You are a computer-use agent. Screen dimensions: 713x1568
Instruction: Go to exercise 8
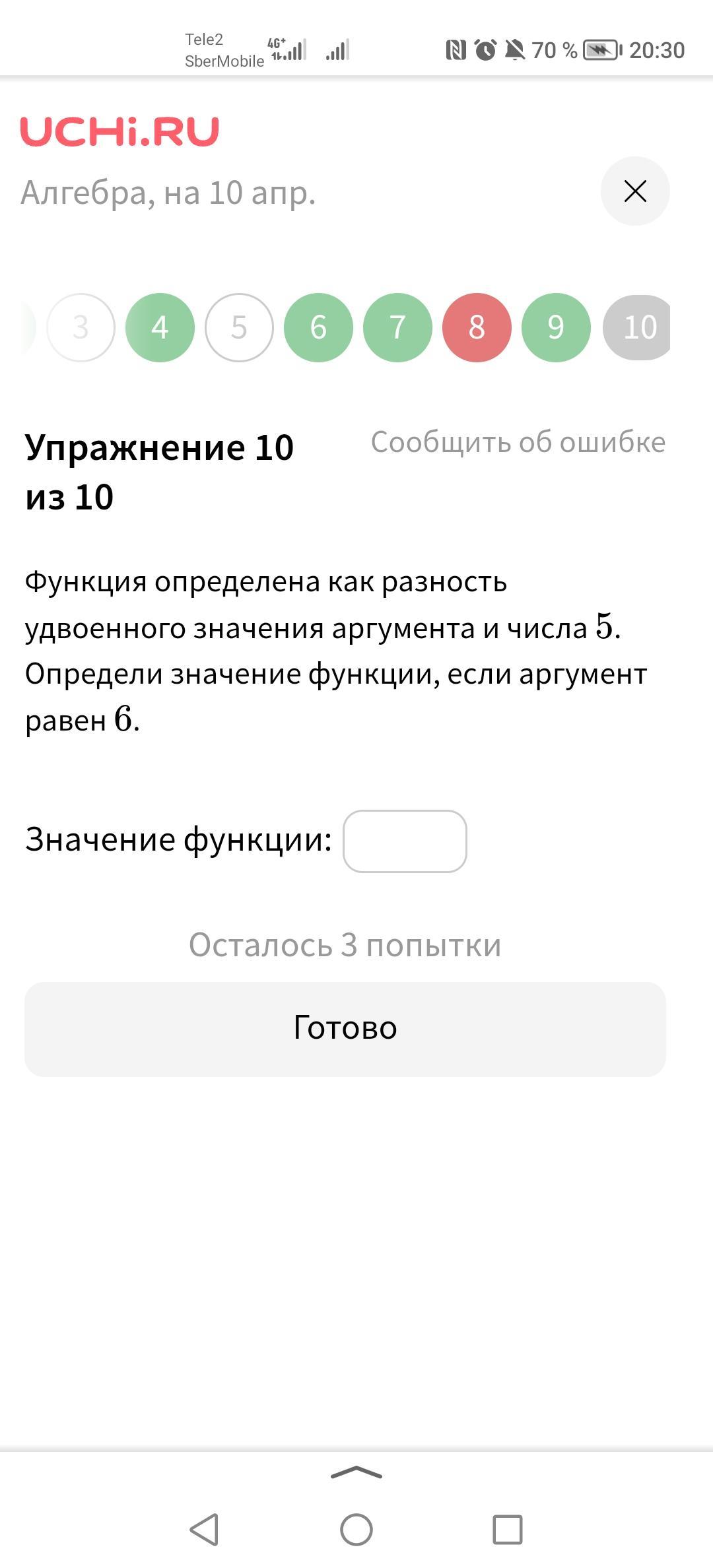pyautogui.click(x=477, y=327)
